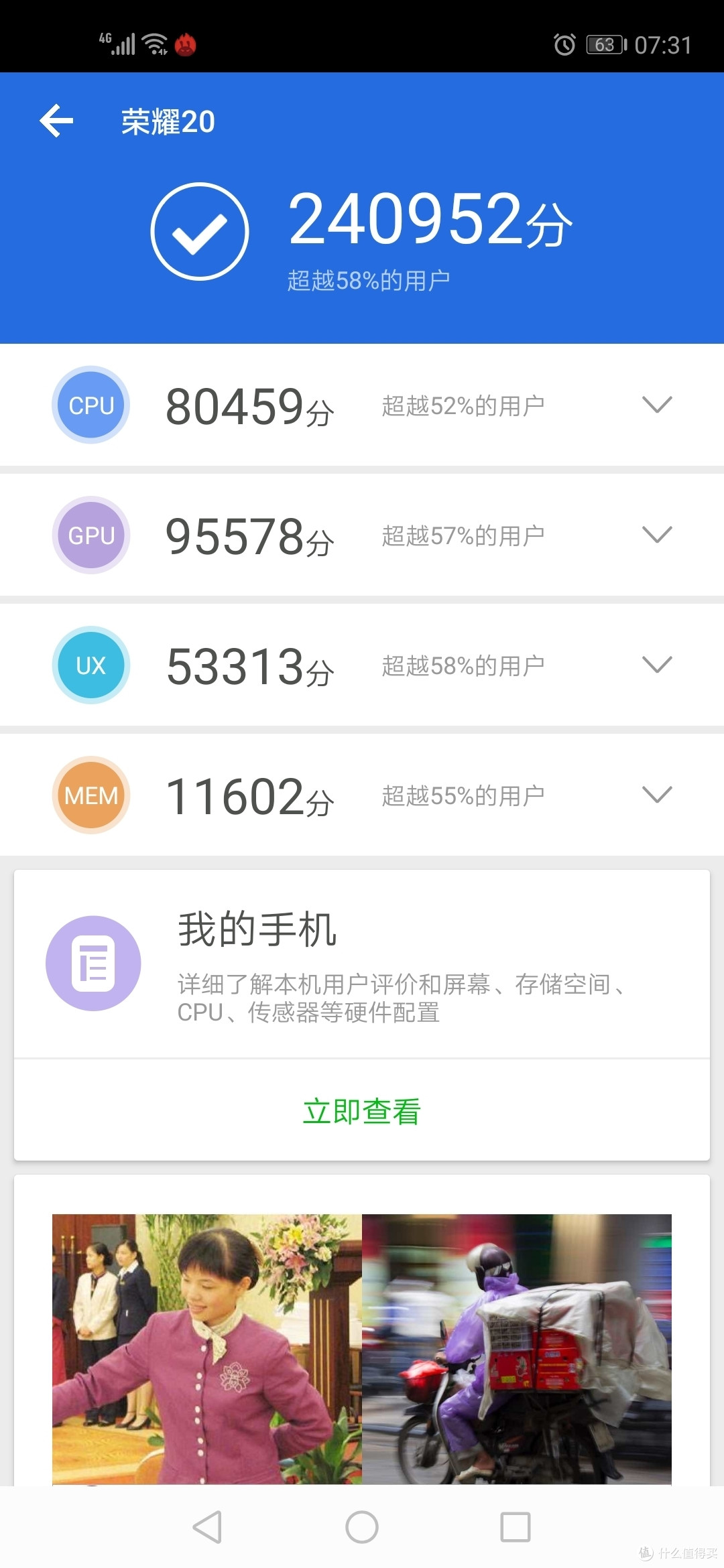
Task: Select the UX score icon
Action: click(x=90, y=665)
